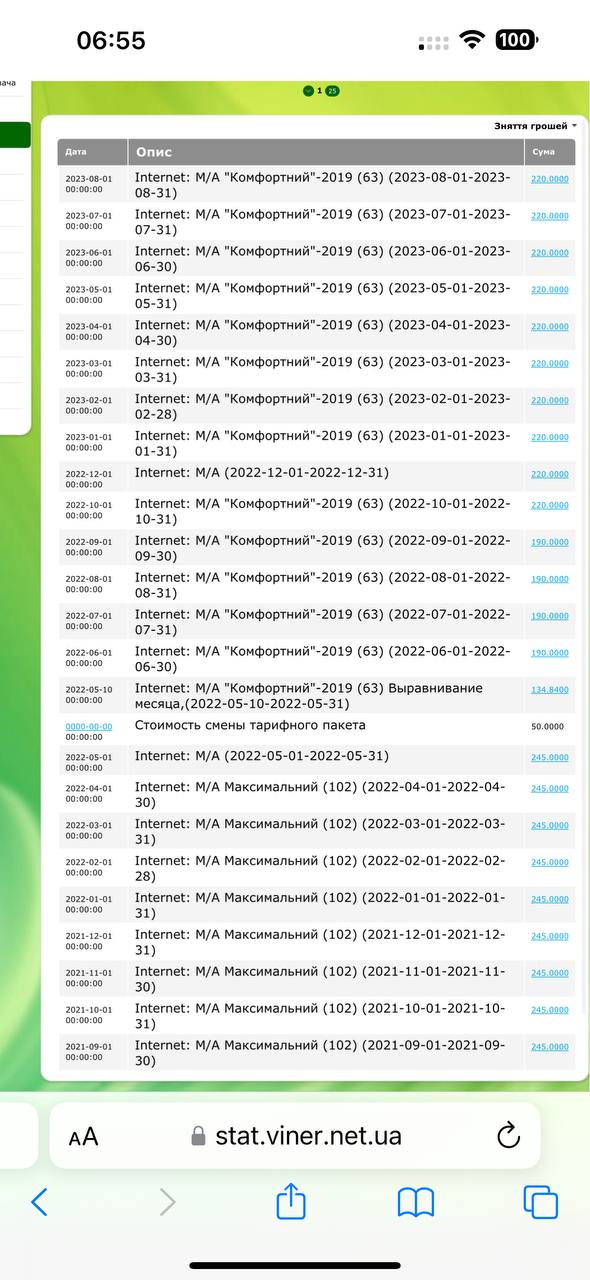Share this page via the share icon
Image resolution: width=590 pixels, height=1280 pixels.
pyautogui.click(x=291, y=1201)
